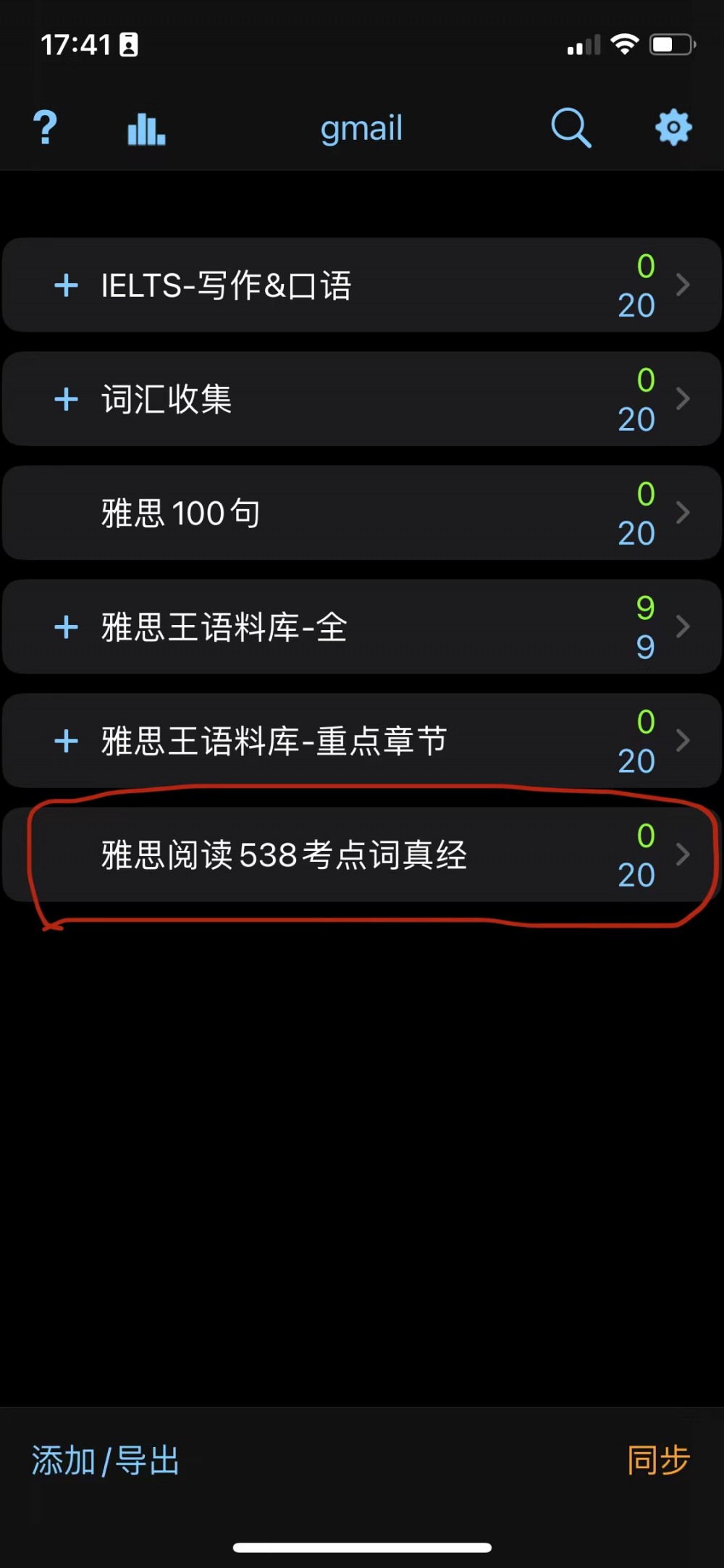
Task: Open the statistics bar chart icon
Action: 146,129
